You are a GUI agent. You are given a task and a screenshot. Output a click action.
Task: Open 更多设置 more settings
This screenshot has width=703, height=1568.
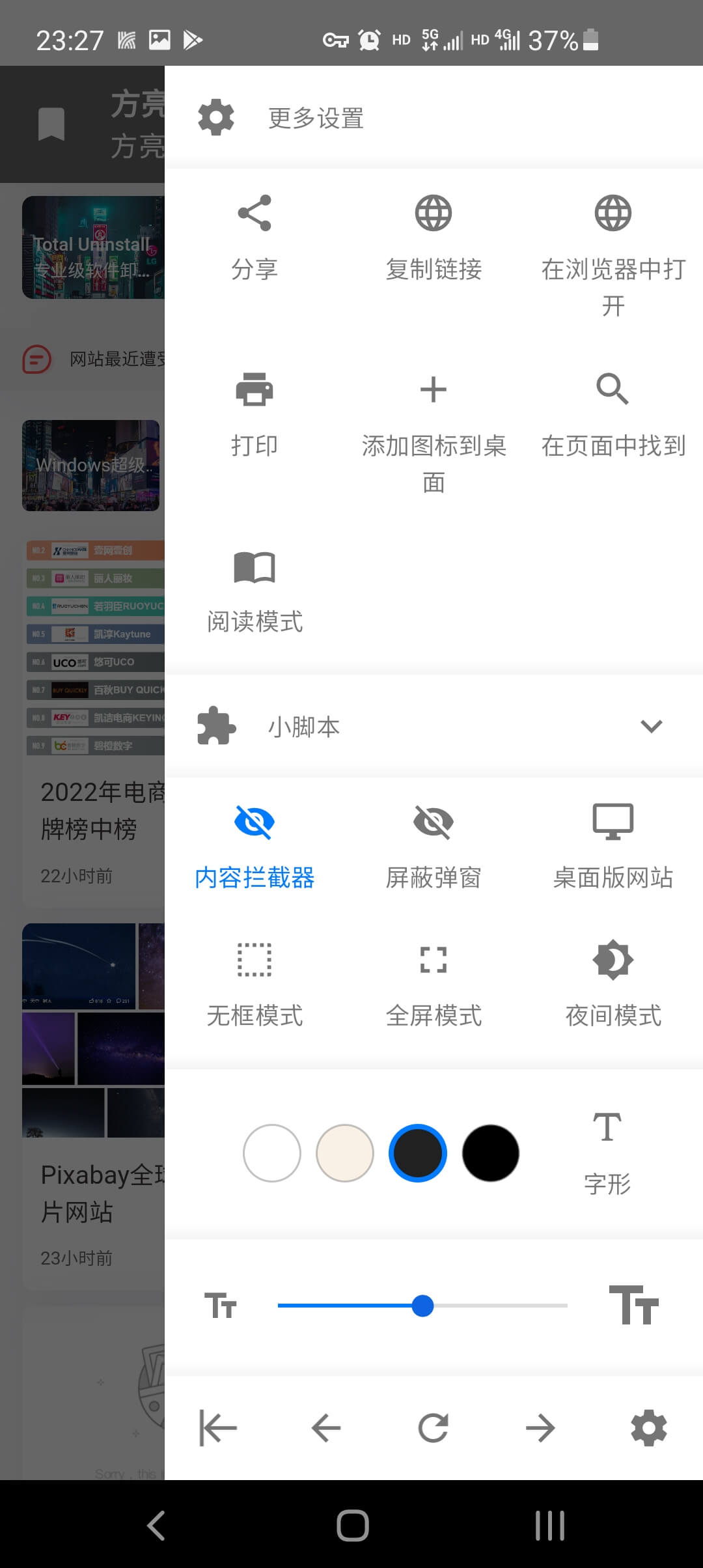[x=314, y=118]
